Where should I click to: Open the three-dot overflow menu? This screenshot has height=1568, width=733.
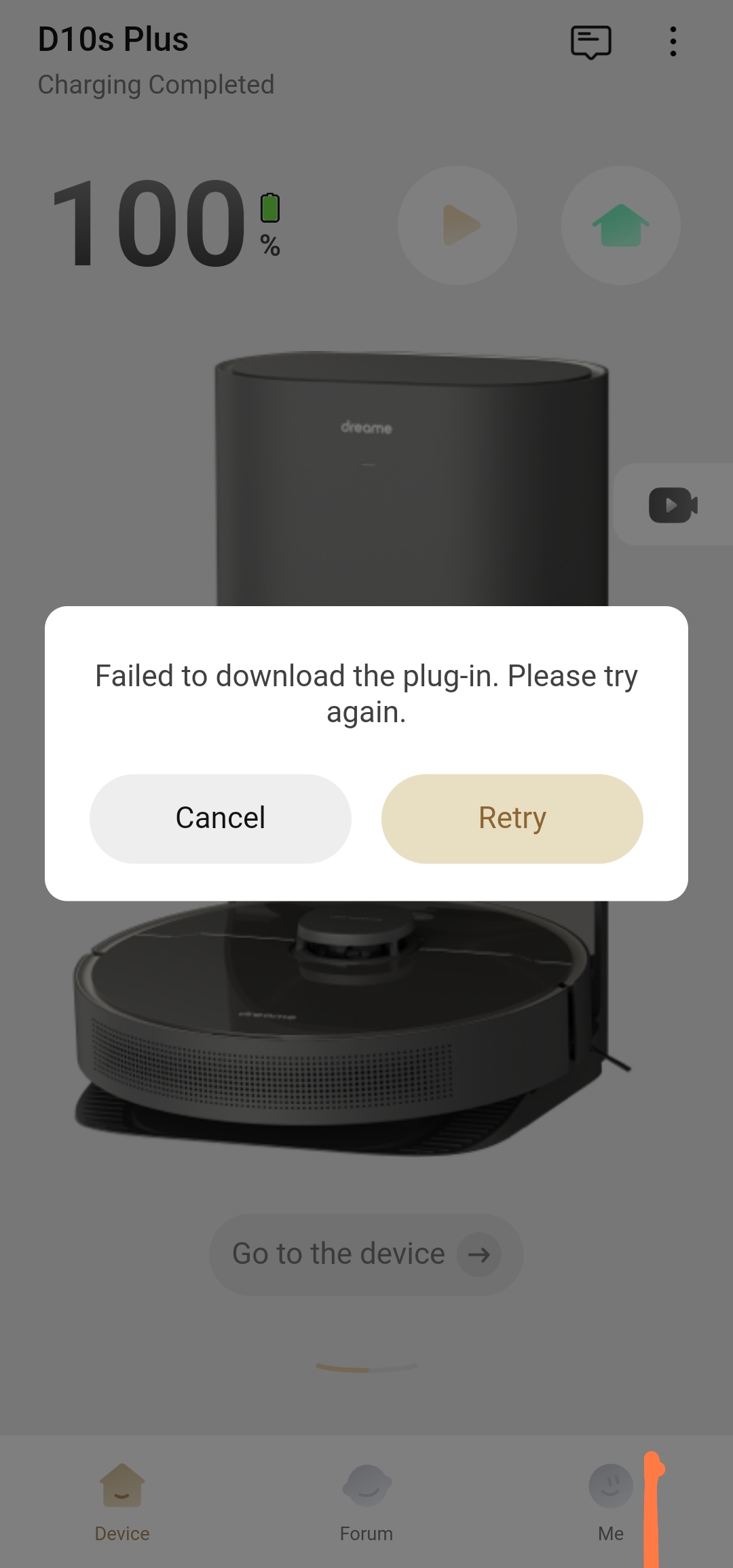(x=673, y=42)
